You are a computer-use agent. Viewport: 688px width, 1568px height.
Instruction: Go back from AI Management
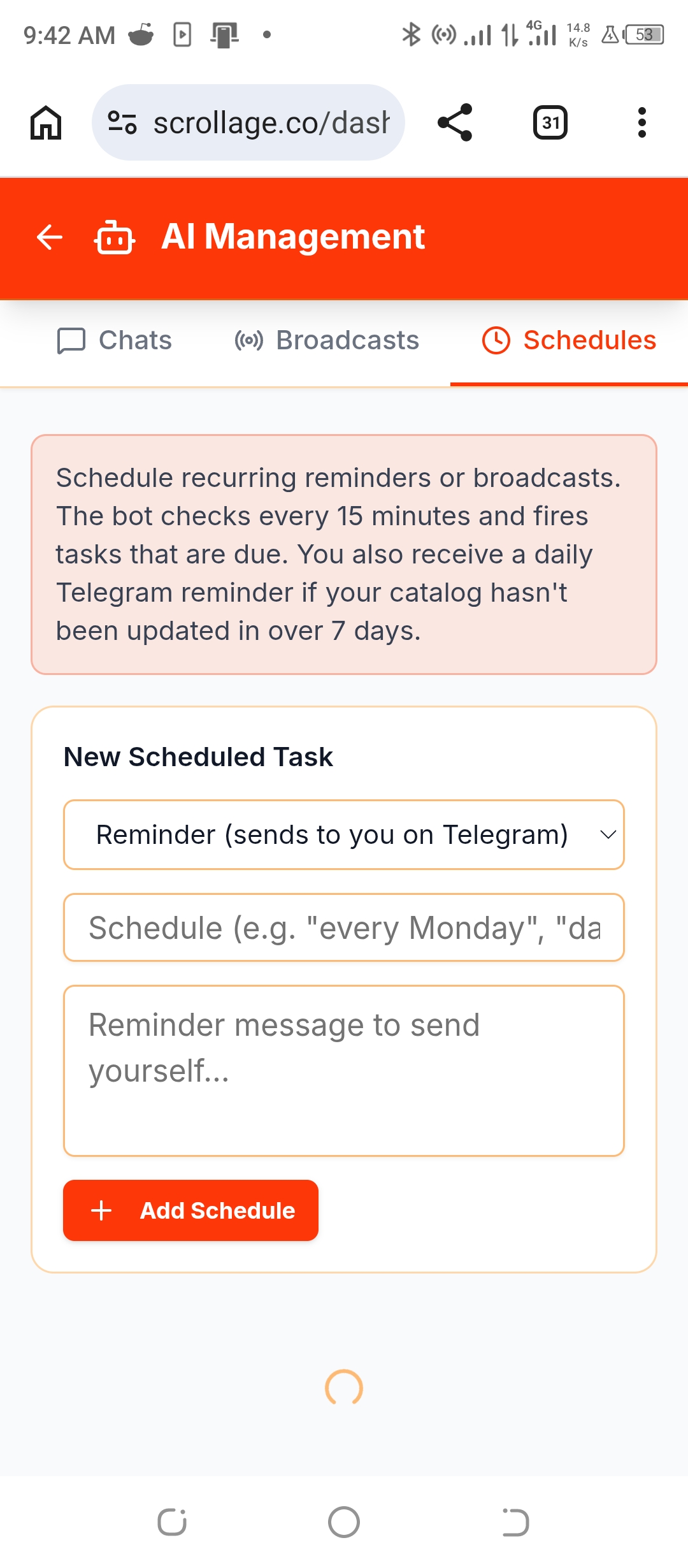pyautogui.click(x=49, y=237)
